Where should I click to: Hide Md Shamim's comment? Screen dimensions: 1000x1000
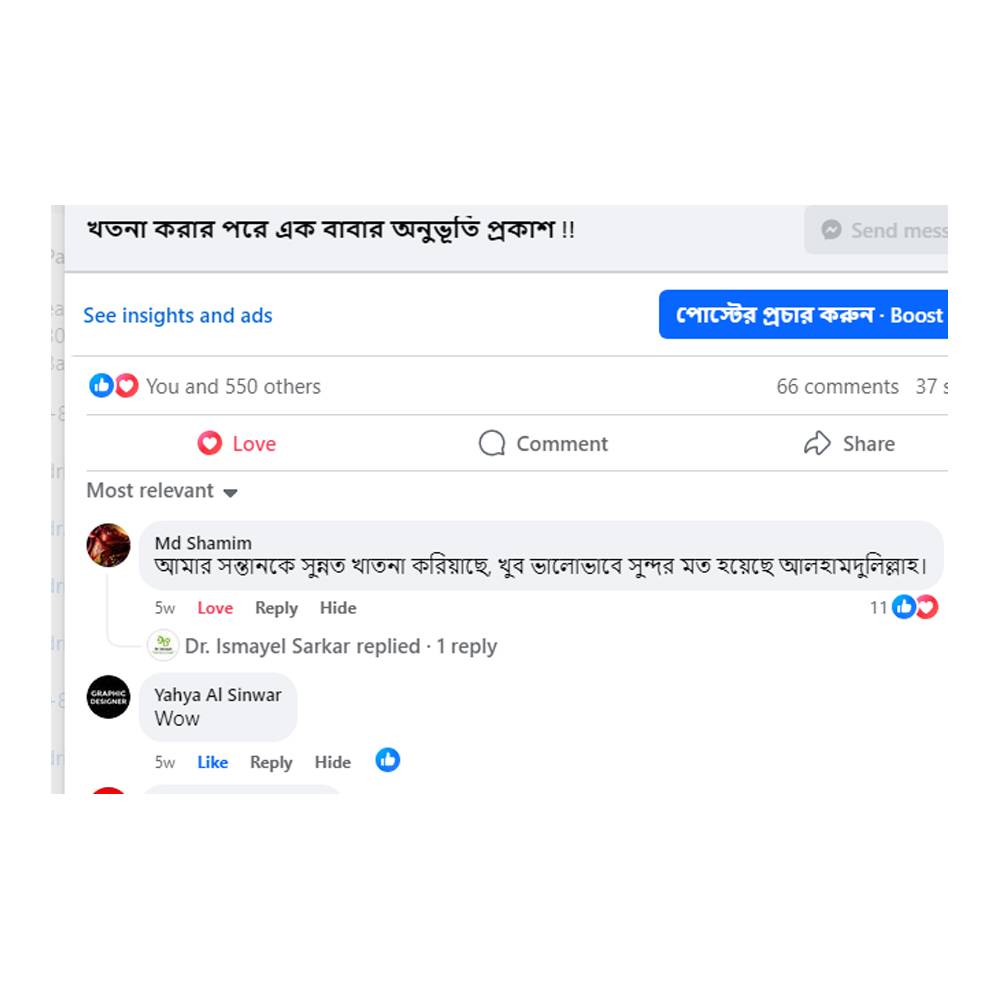click(x=338, y=608)
